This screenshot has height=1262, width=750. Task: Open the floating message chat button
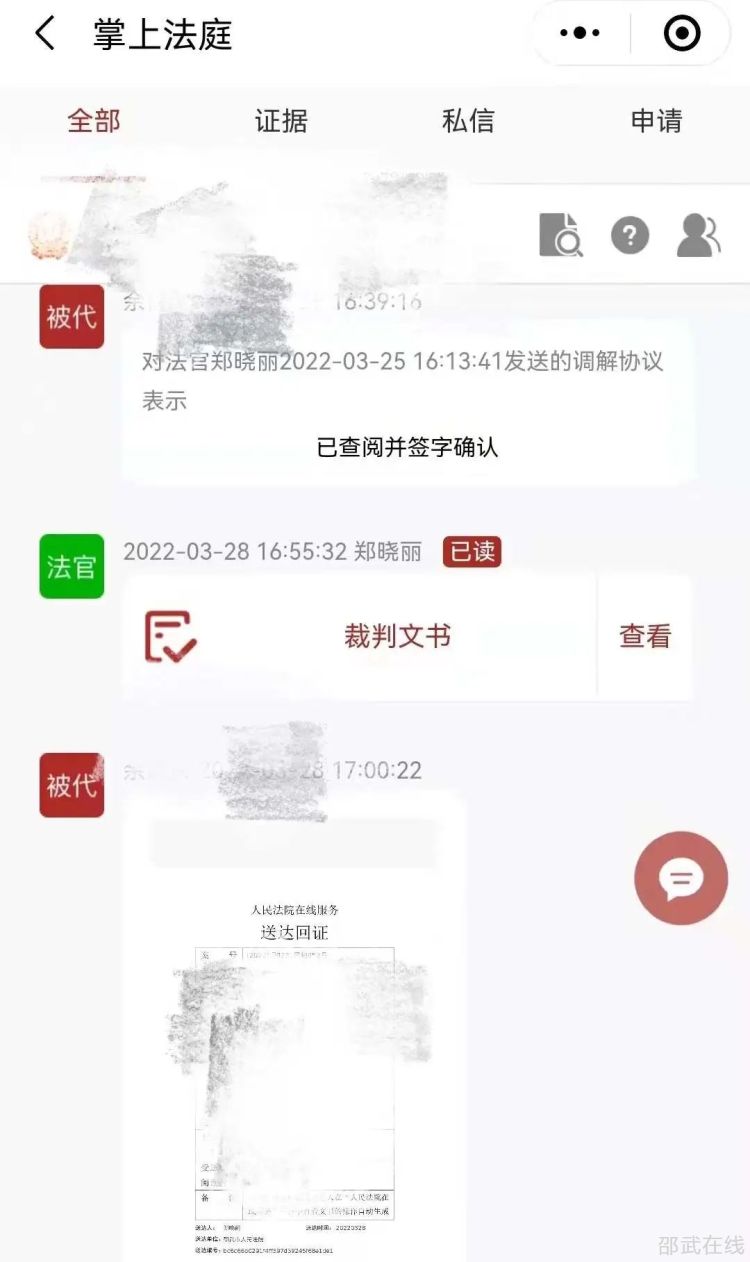tap(681, 878)
